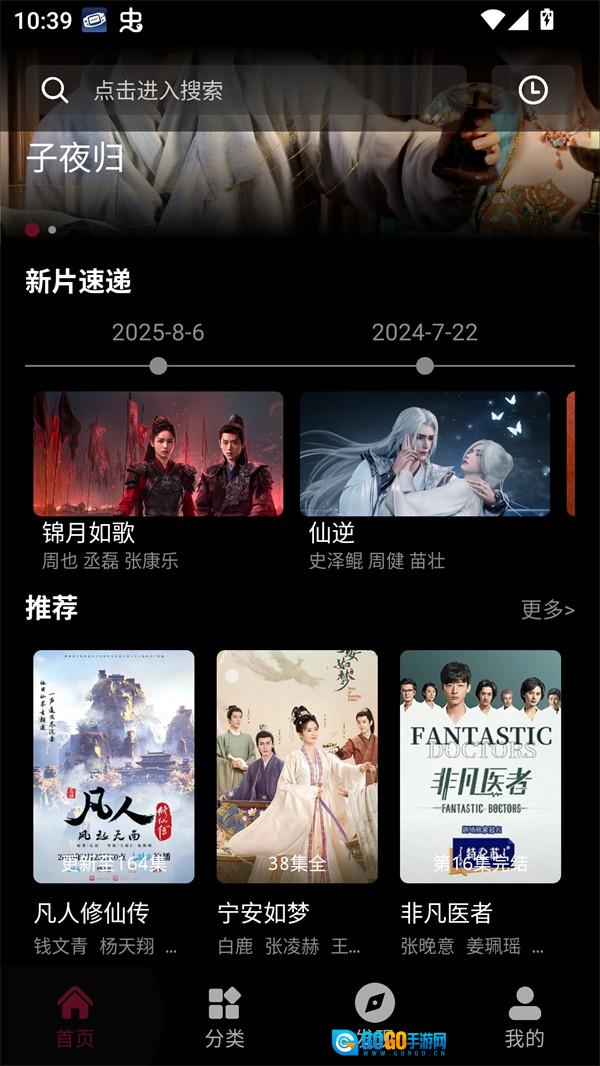Open the compass discover tab
Image resolution: width=600 pixels, height=1066 pixels.
coord(375,1005)
